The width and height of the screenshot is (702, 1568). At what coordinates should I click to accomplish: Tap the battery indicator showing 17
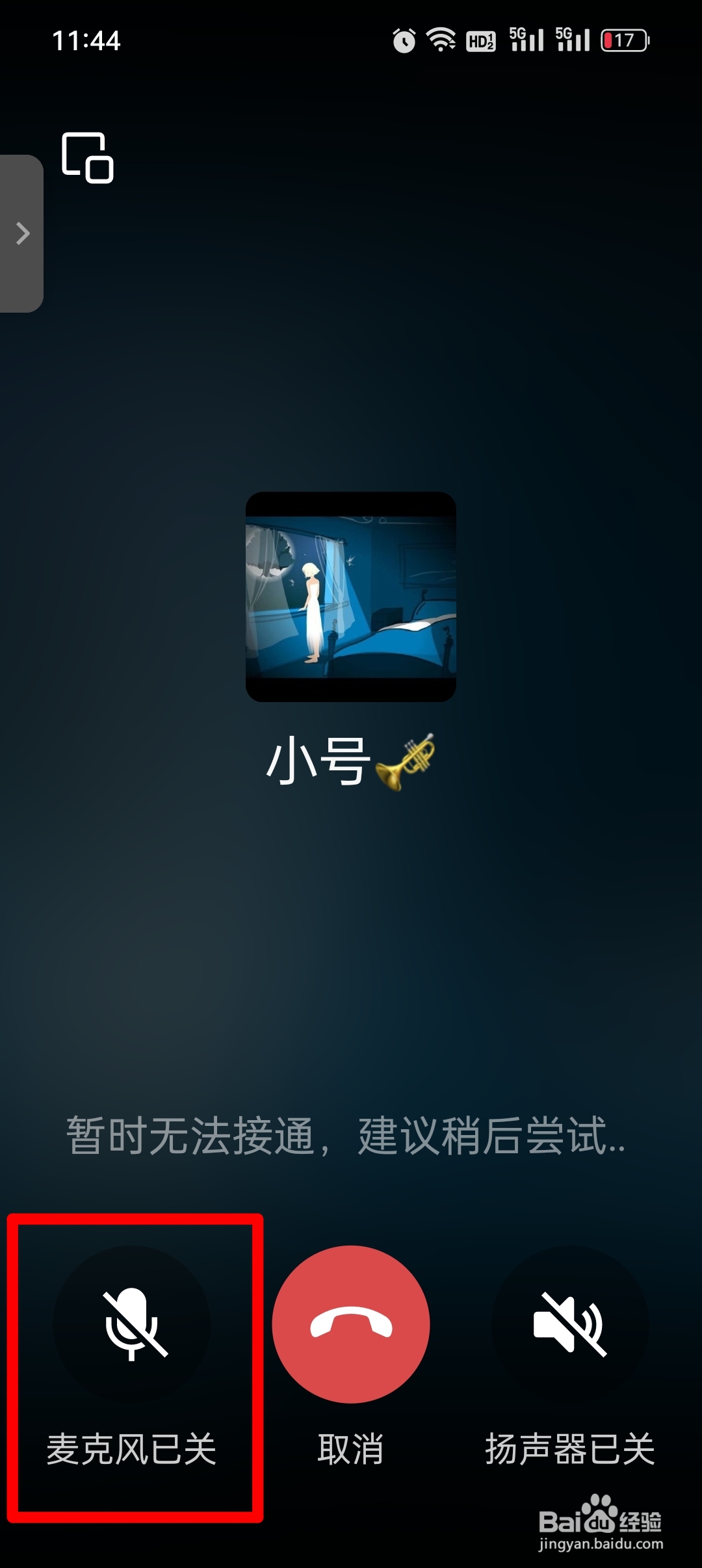point(623,39)
